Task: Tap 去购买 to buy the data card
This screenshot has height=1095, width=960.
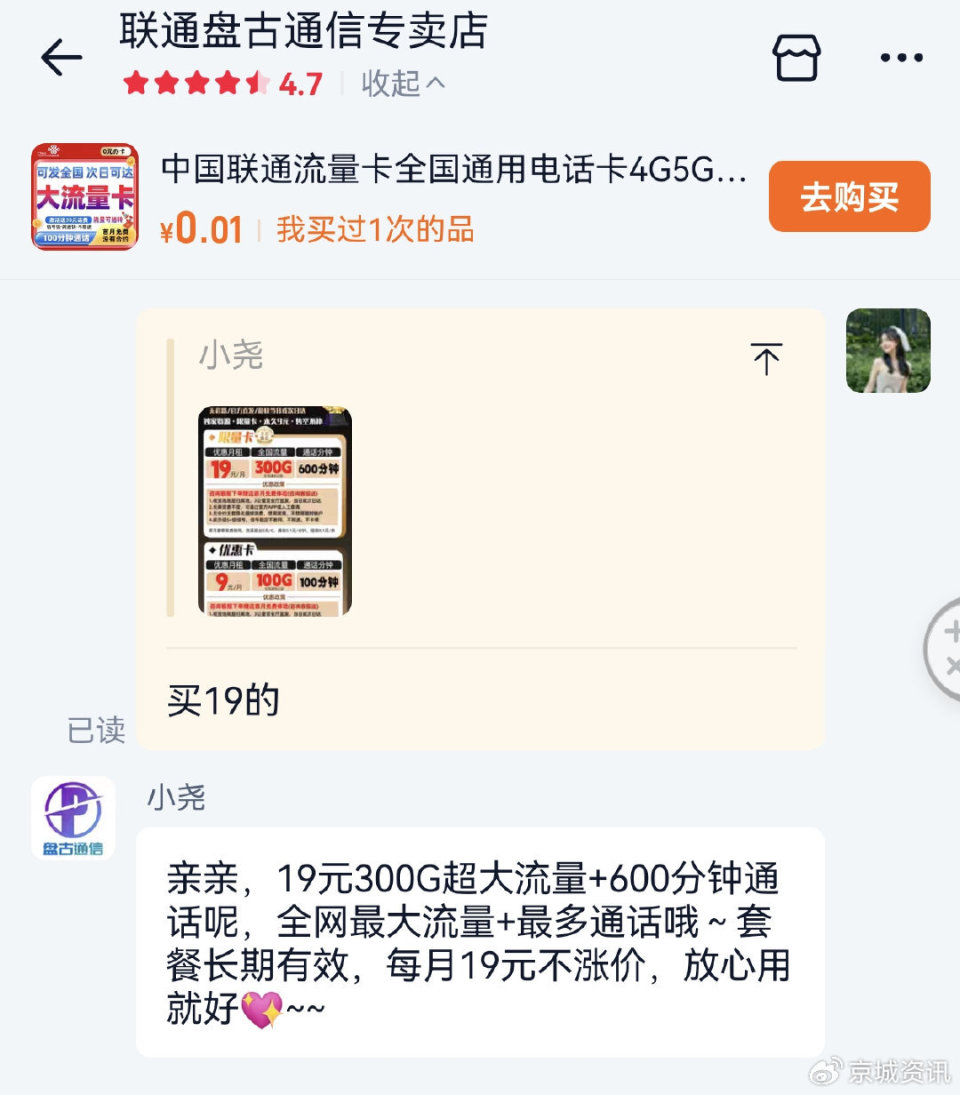Action: click(849, 196)
